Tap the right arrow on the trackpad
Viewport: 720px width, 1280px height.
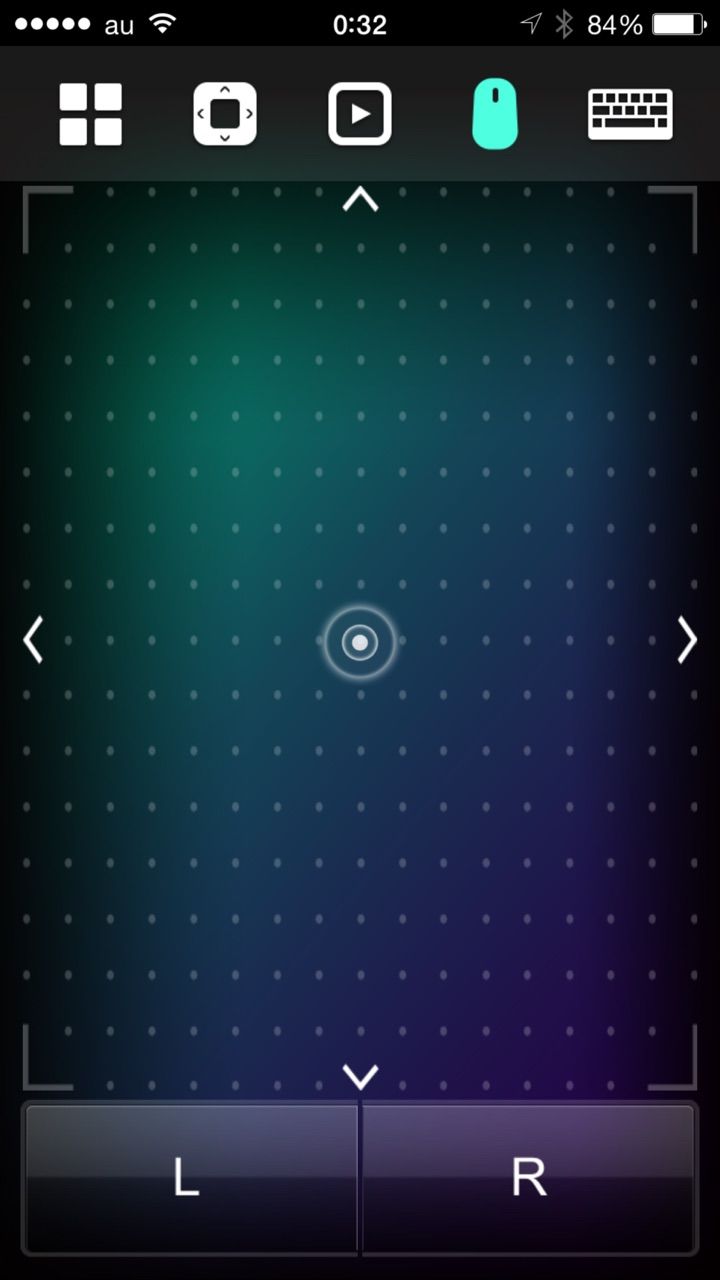coord(687,640)
